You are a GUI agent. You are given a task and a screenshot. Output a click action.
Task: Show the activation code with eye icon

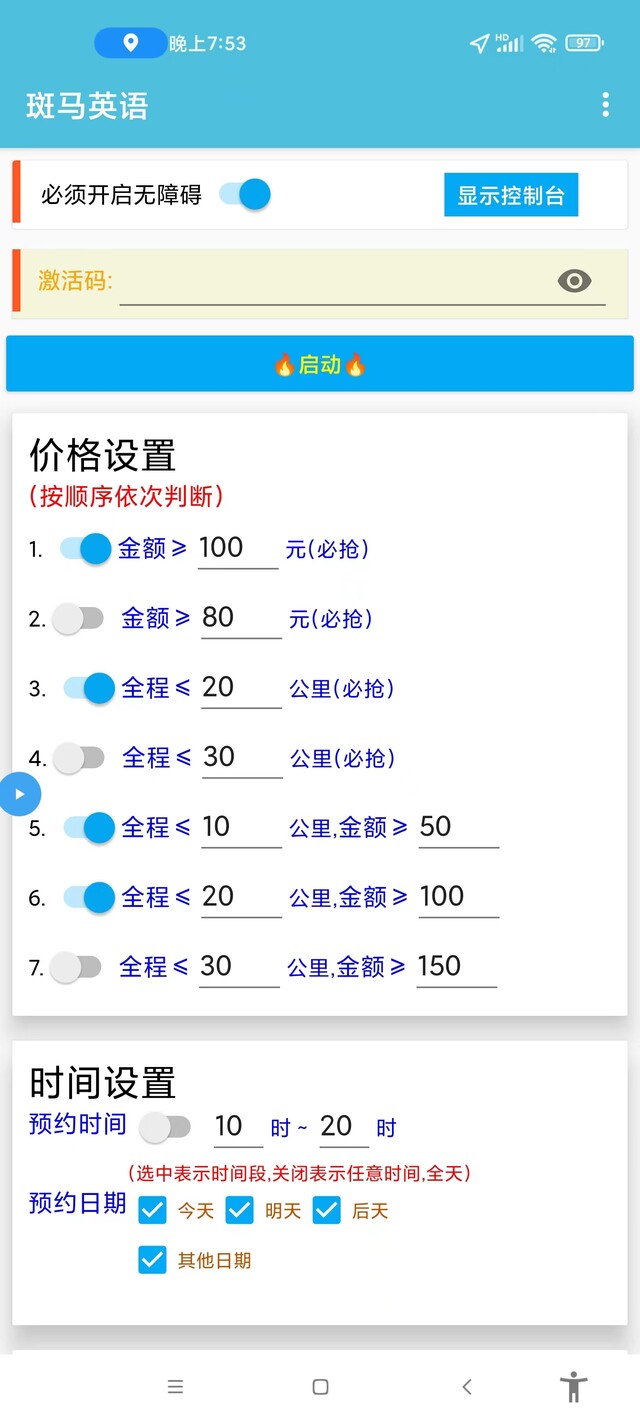[x=574, y=281]
